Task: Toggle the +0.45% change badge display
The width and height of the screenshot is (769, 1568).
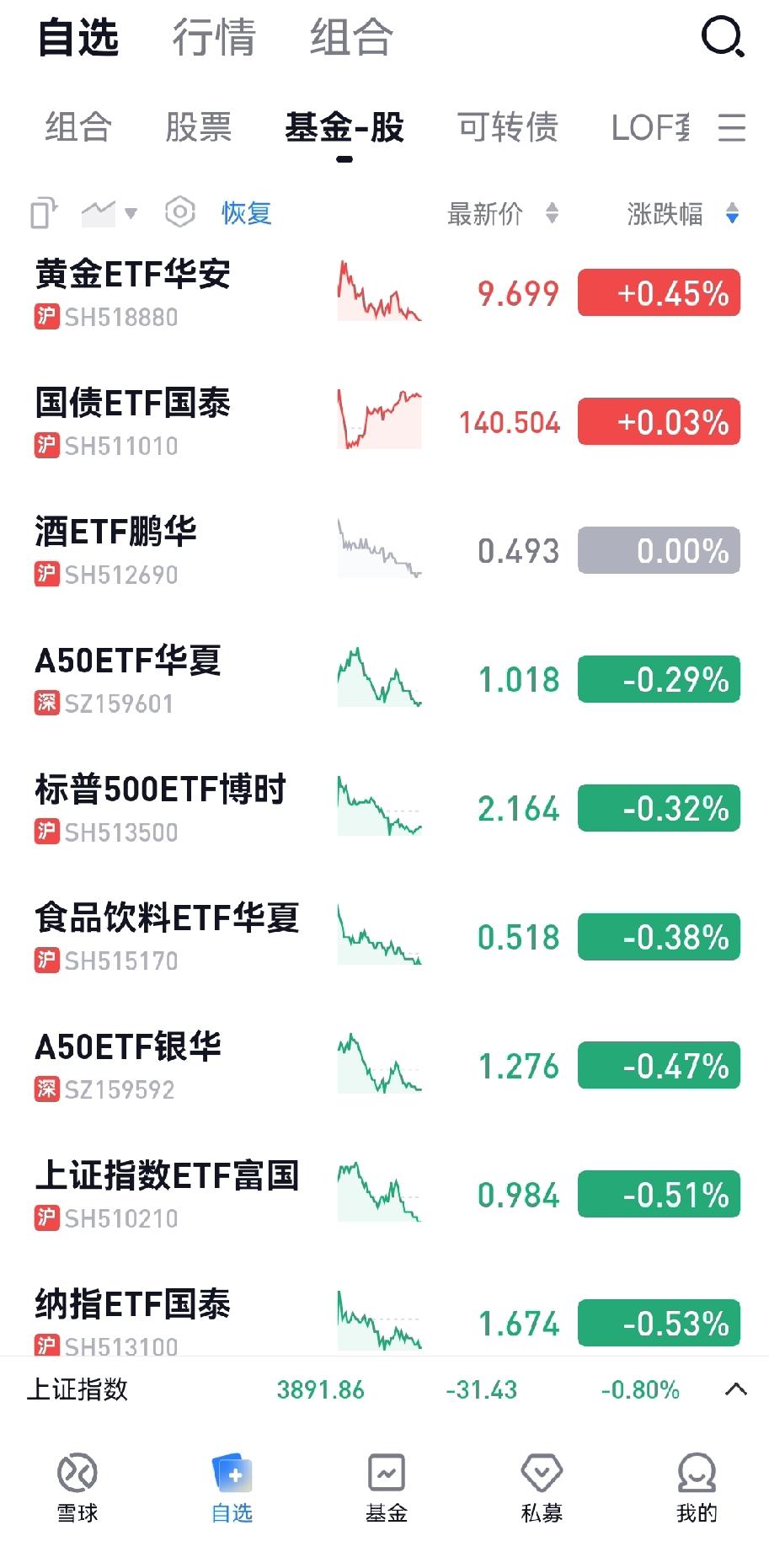Action: 659,293
